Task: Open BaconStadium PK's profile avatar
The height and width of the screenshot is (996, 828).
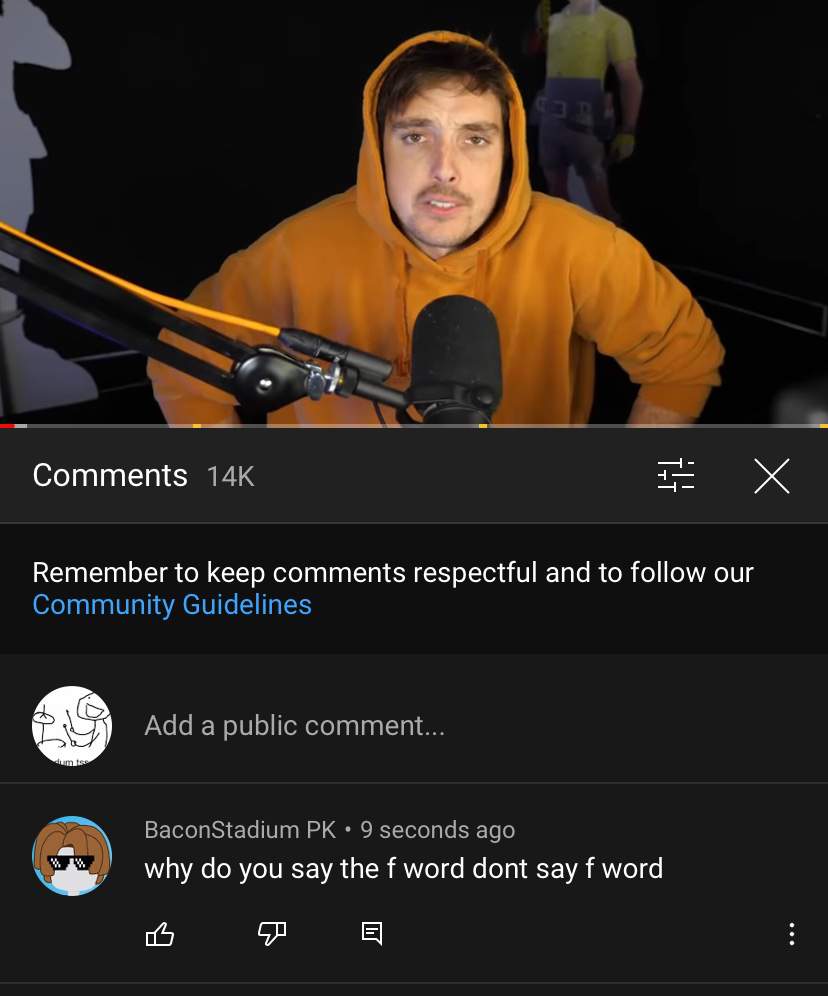Action: tap(72, 856)
